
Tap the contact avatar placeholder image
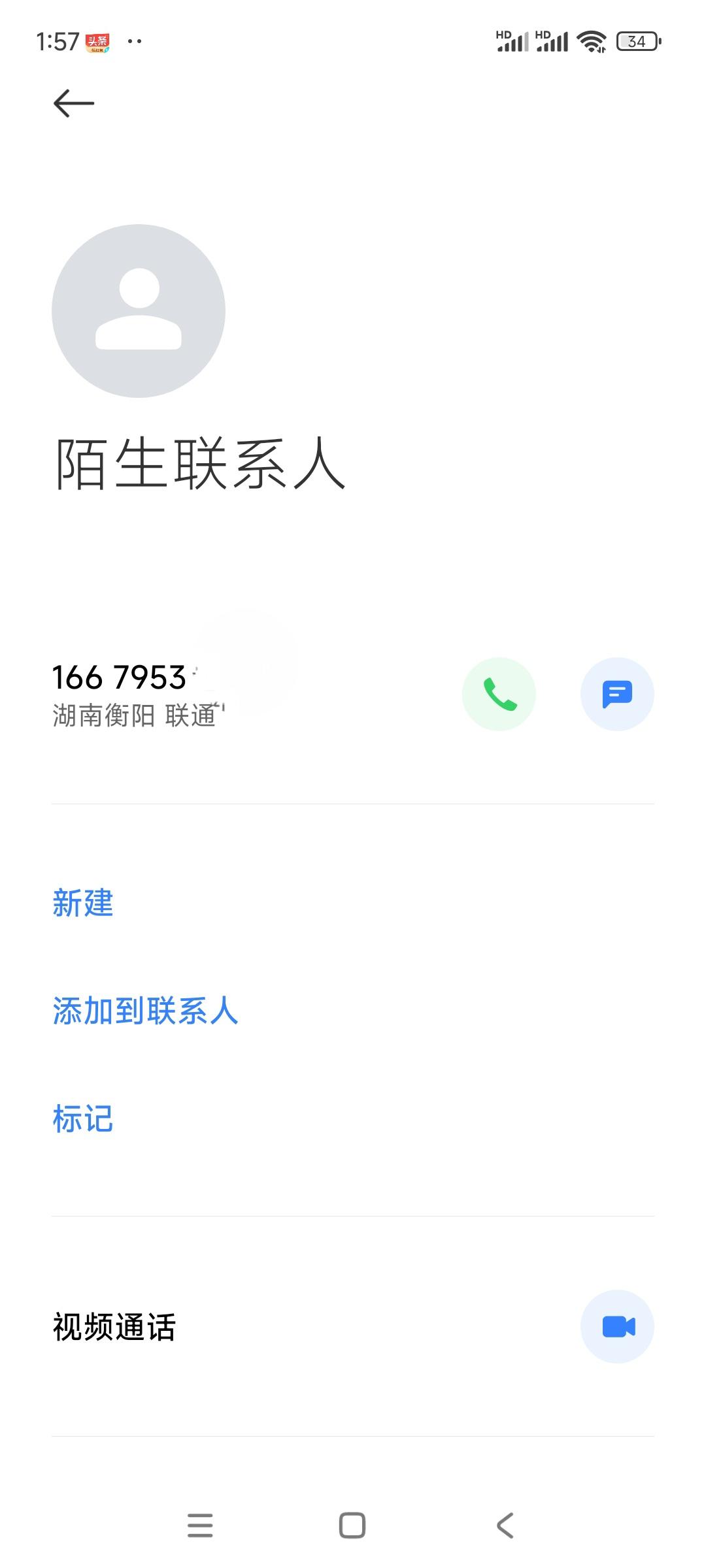pyautogui.click(x=139, y=312)
